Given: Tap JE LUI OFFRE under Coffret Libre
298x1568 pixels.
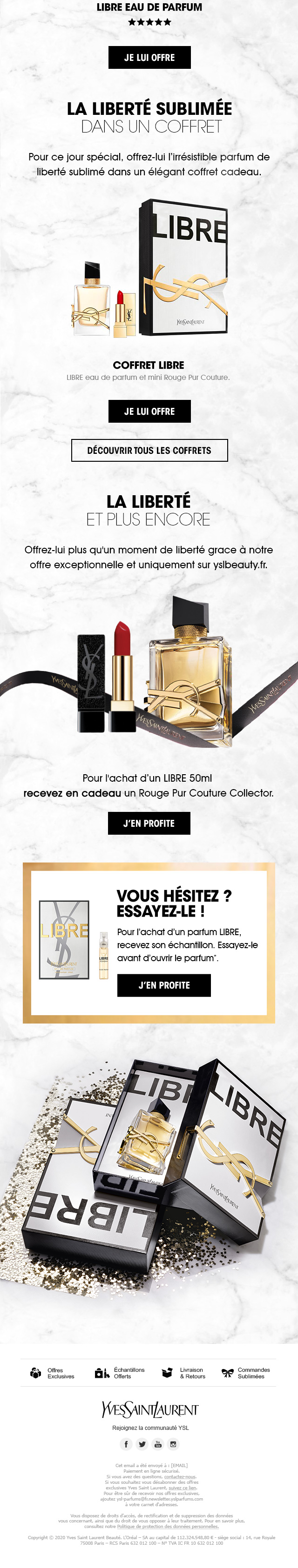Looking at the screenshot, I should pos(149,412).
